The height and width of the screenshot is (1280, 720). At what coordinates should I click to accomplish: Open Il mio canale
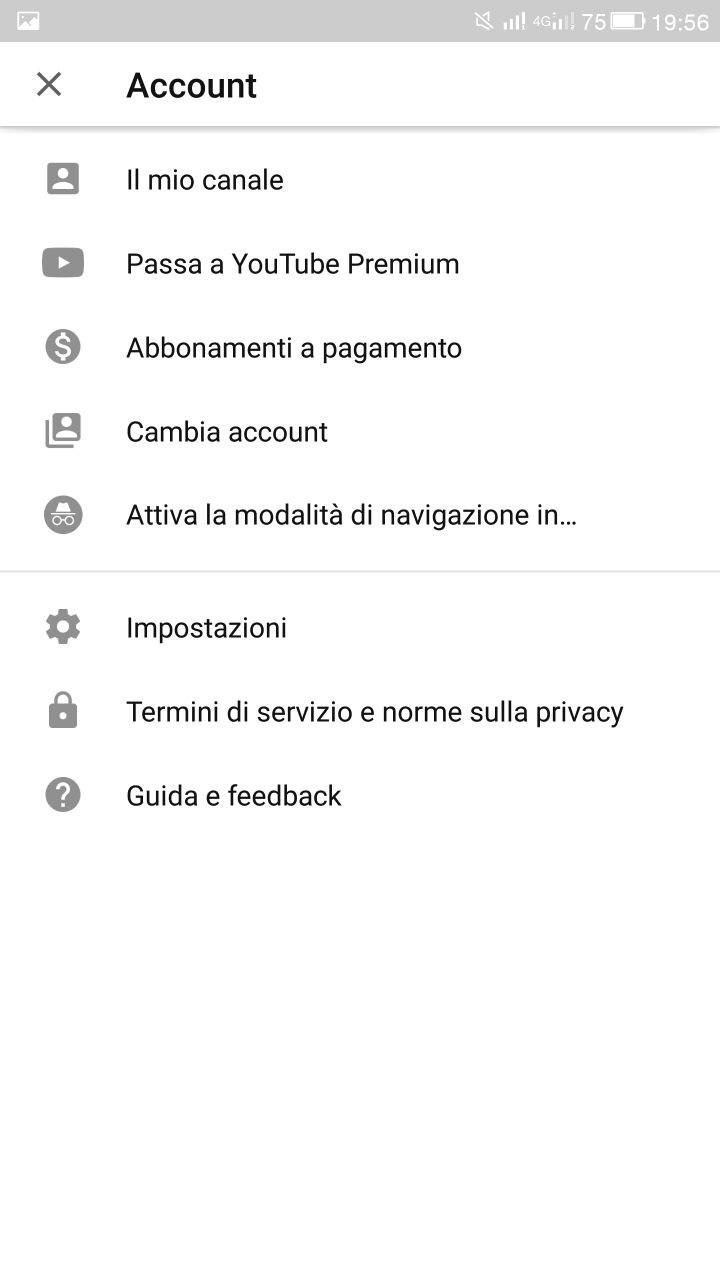coord(360,179)
